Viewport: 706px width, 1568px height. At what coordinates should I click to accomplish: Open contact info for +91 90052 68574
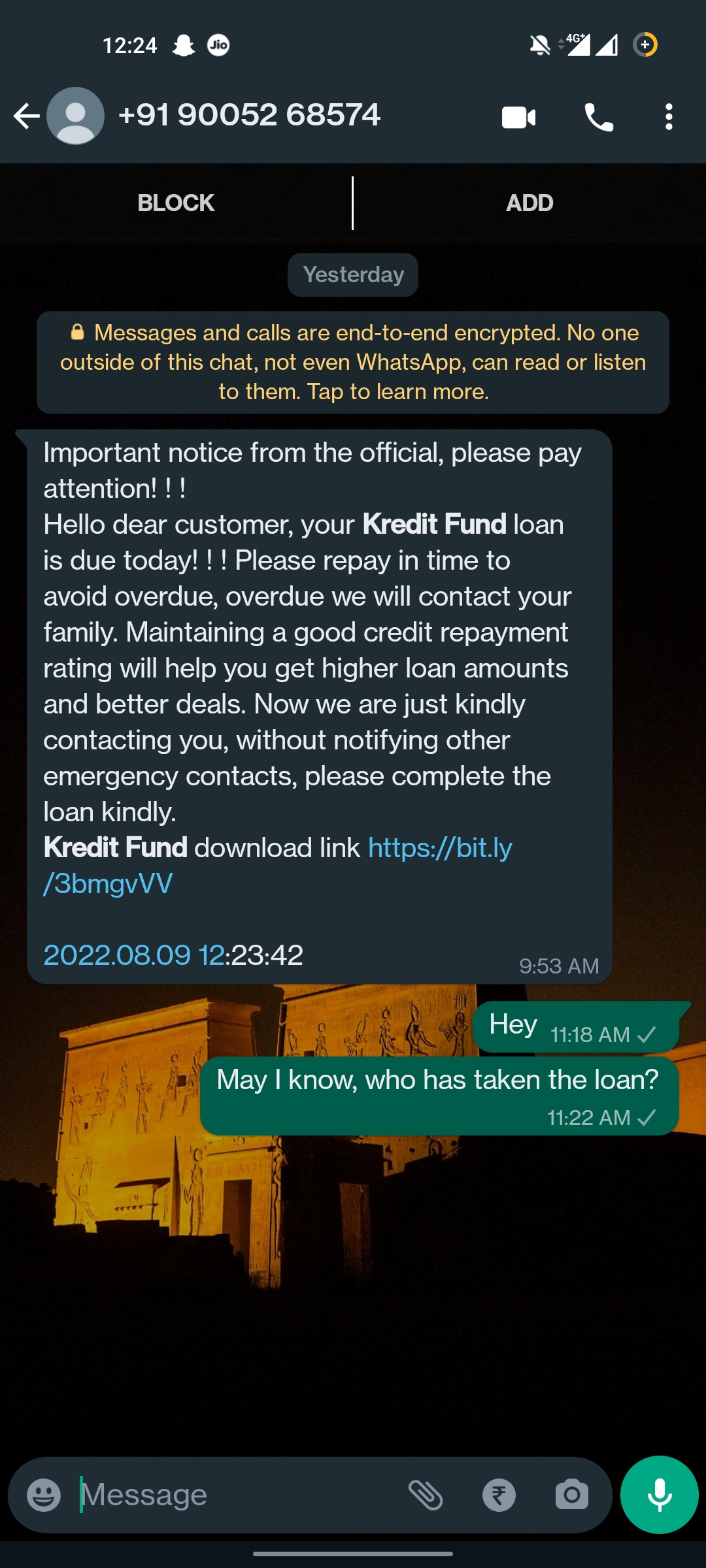click(x=248, y=116)
